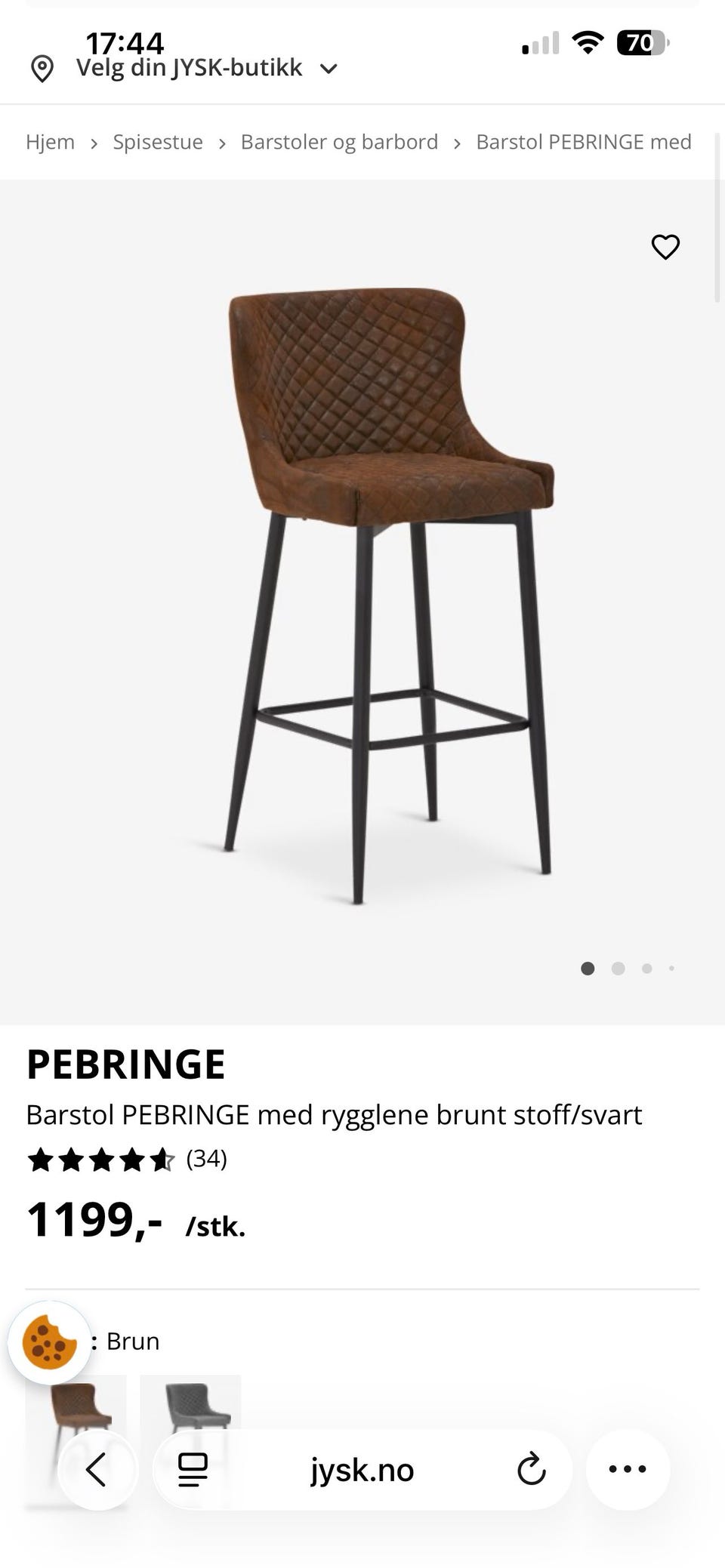725x1568 pixels.
Task: Open the browser's more options menu
Action: (x=628, y=1469)
